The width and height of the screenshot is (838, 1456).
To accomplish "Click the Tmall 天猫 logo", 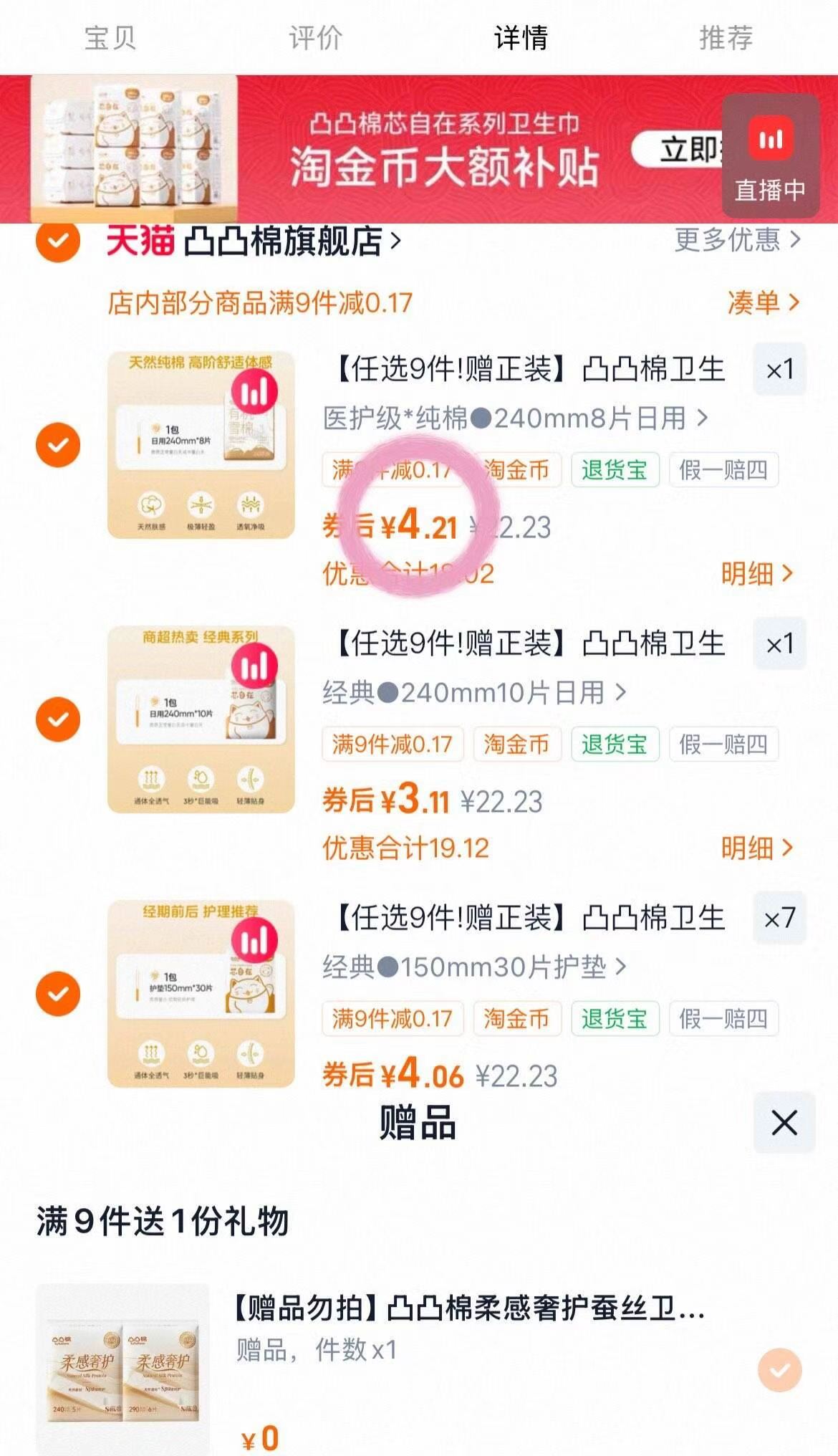I will 140,241.
